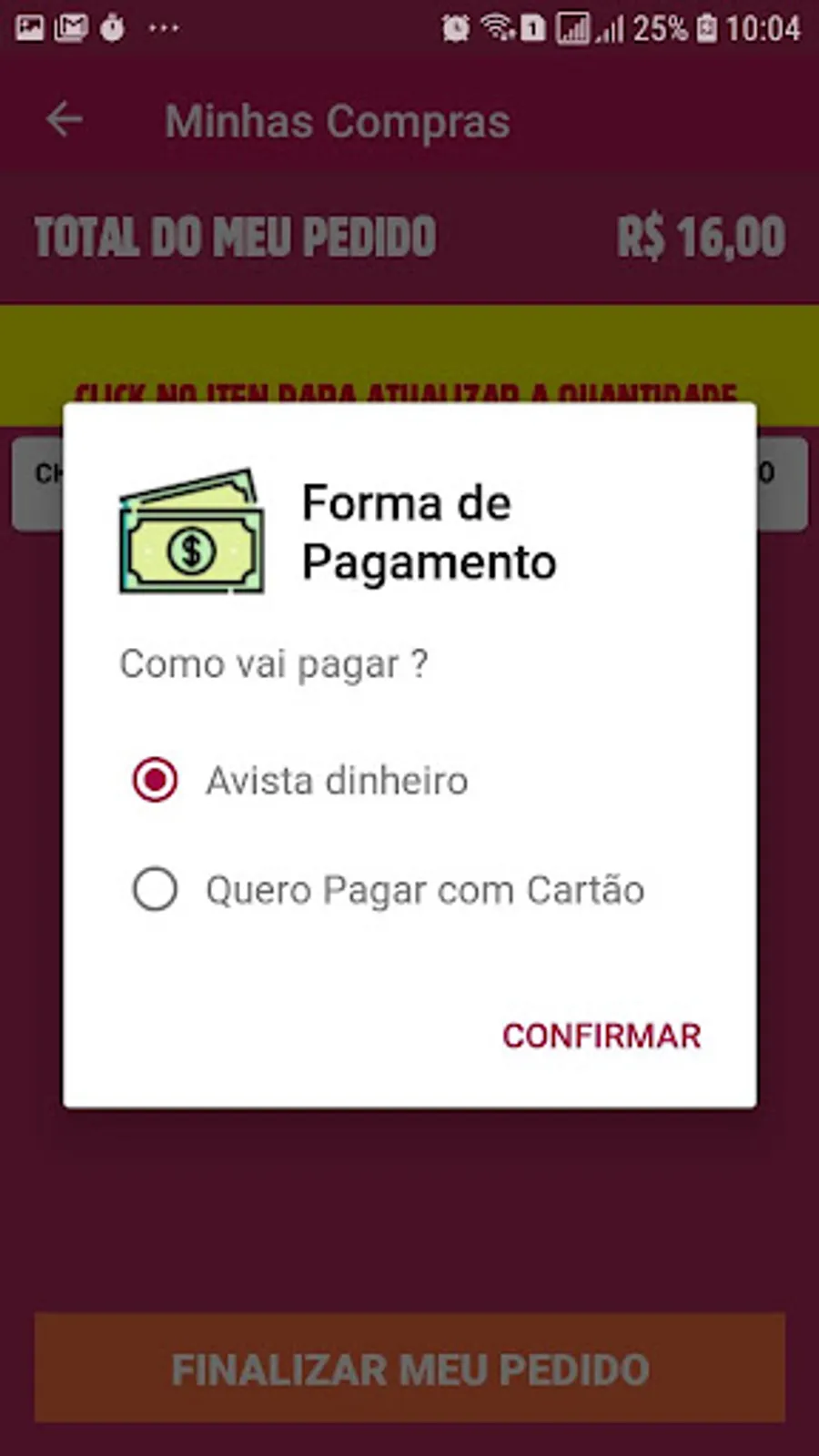This screenshot has height=1456, width=819.
Task: Confirm the payment method
Action: click(602, 1036)
